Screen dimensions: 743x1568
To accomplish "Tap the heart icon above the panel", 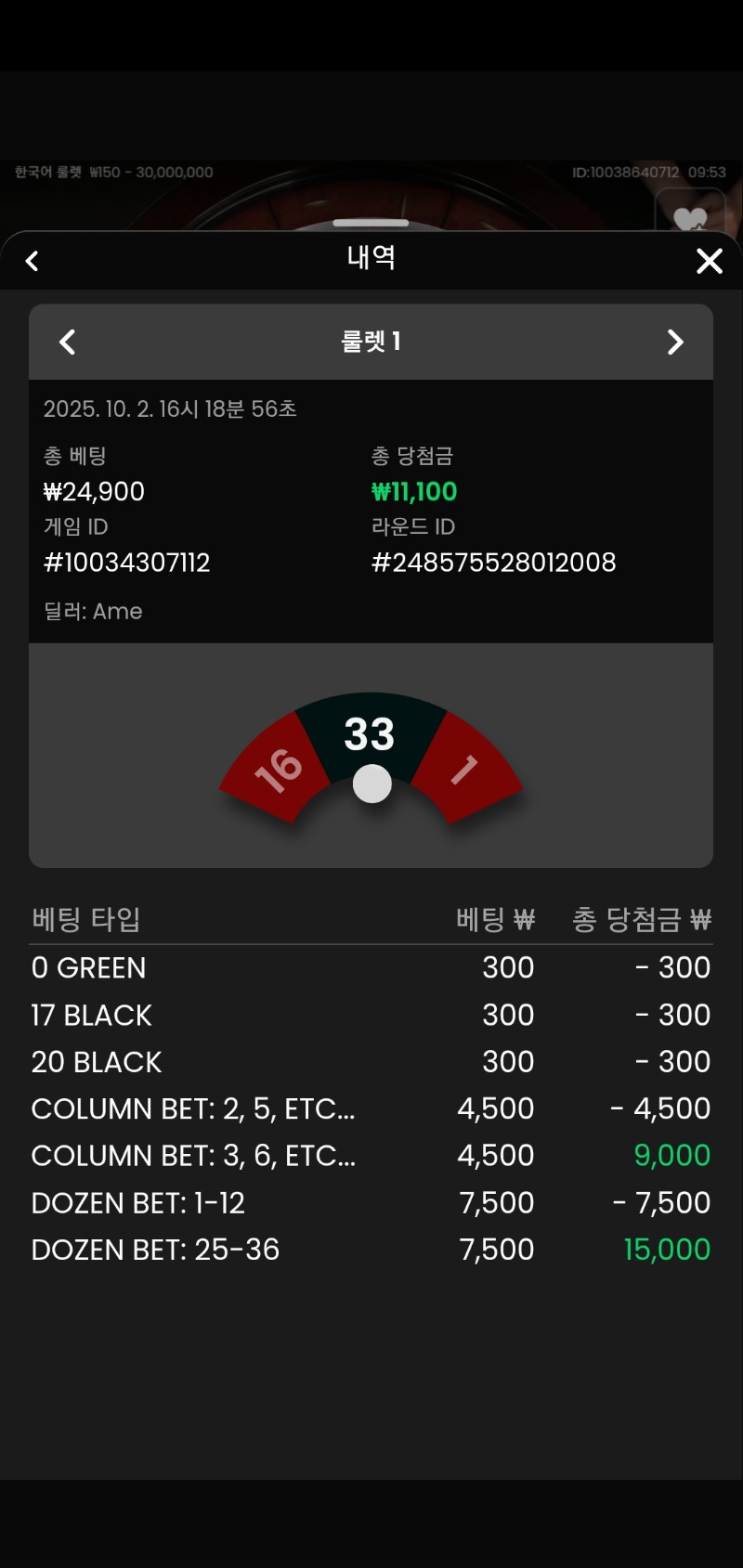I will pos(690,217).
